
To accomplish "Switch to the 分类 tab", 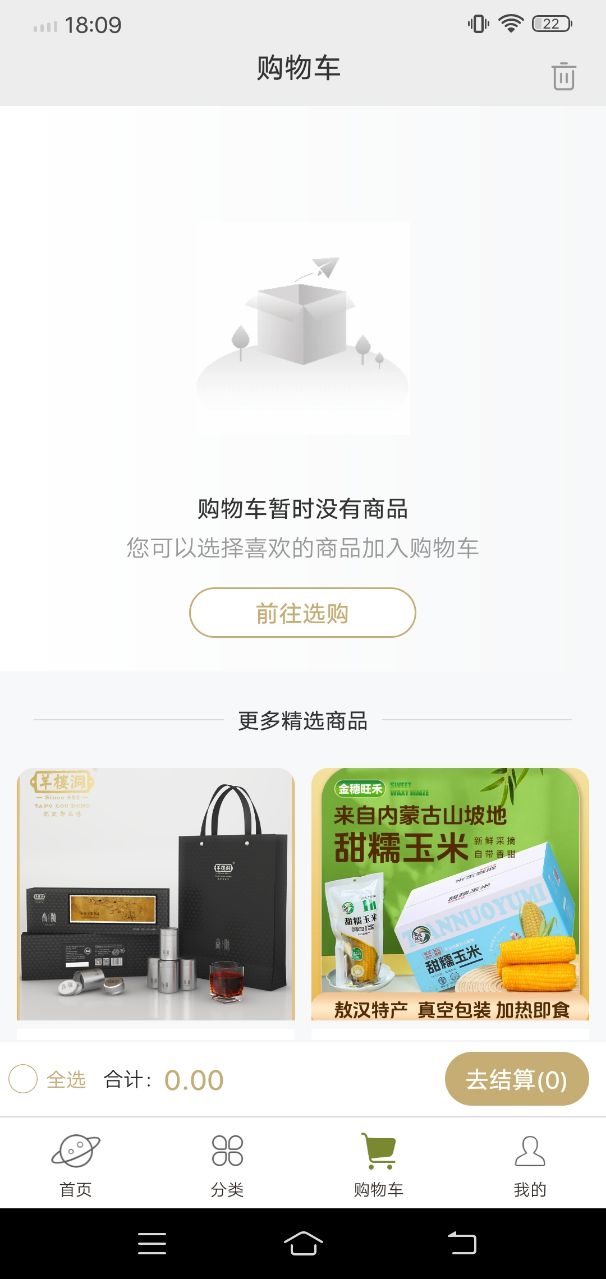I will pyautogui.click(x=227, y=1164).
